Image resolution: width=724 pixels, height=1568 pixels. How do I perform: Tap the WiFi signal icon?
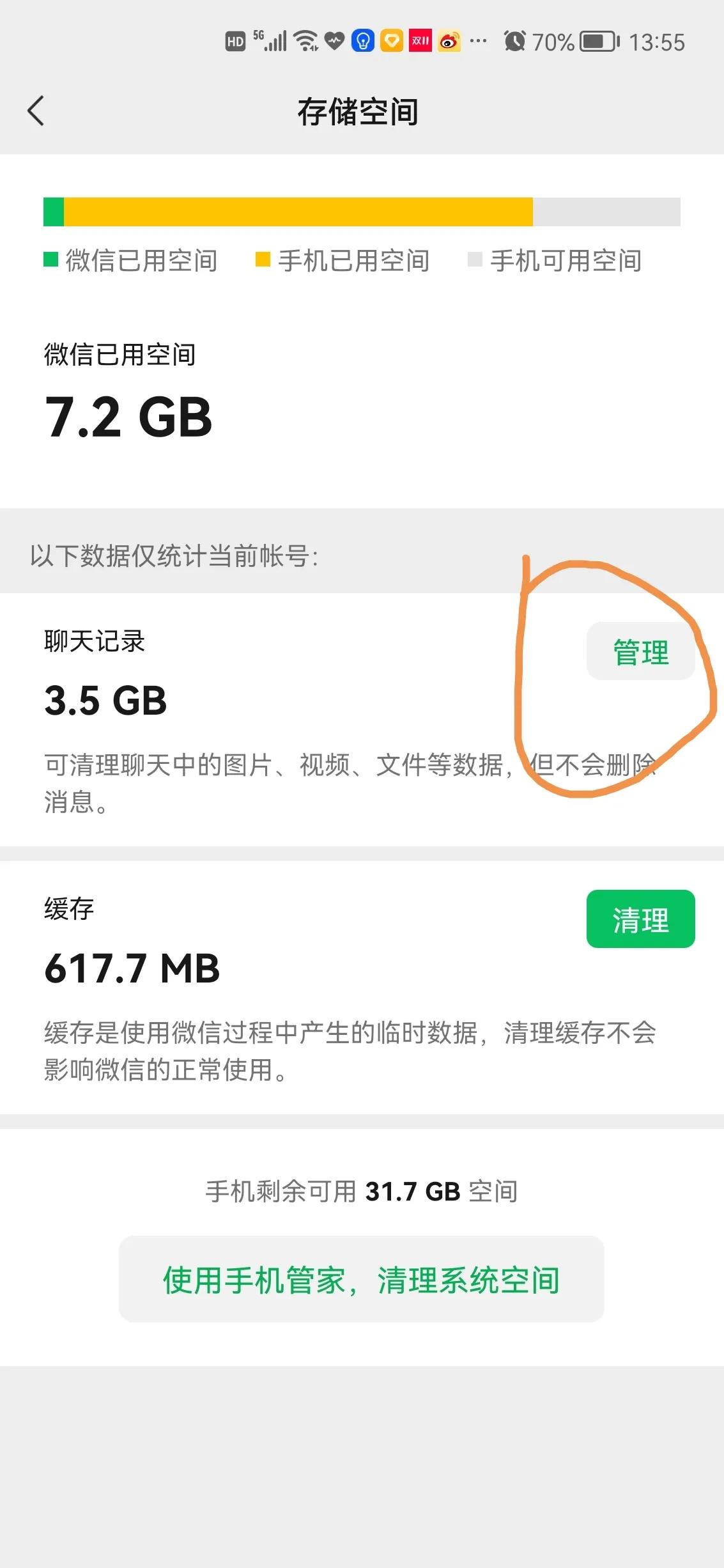coord(305,41)
